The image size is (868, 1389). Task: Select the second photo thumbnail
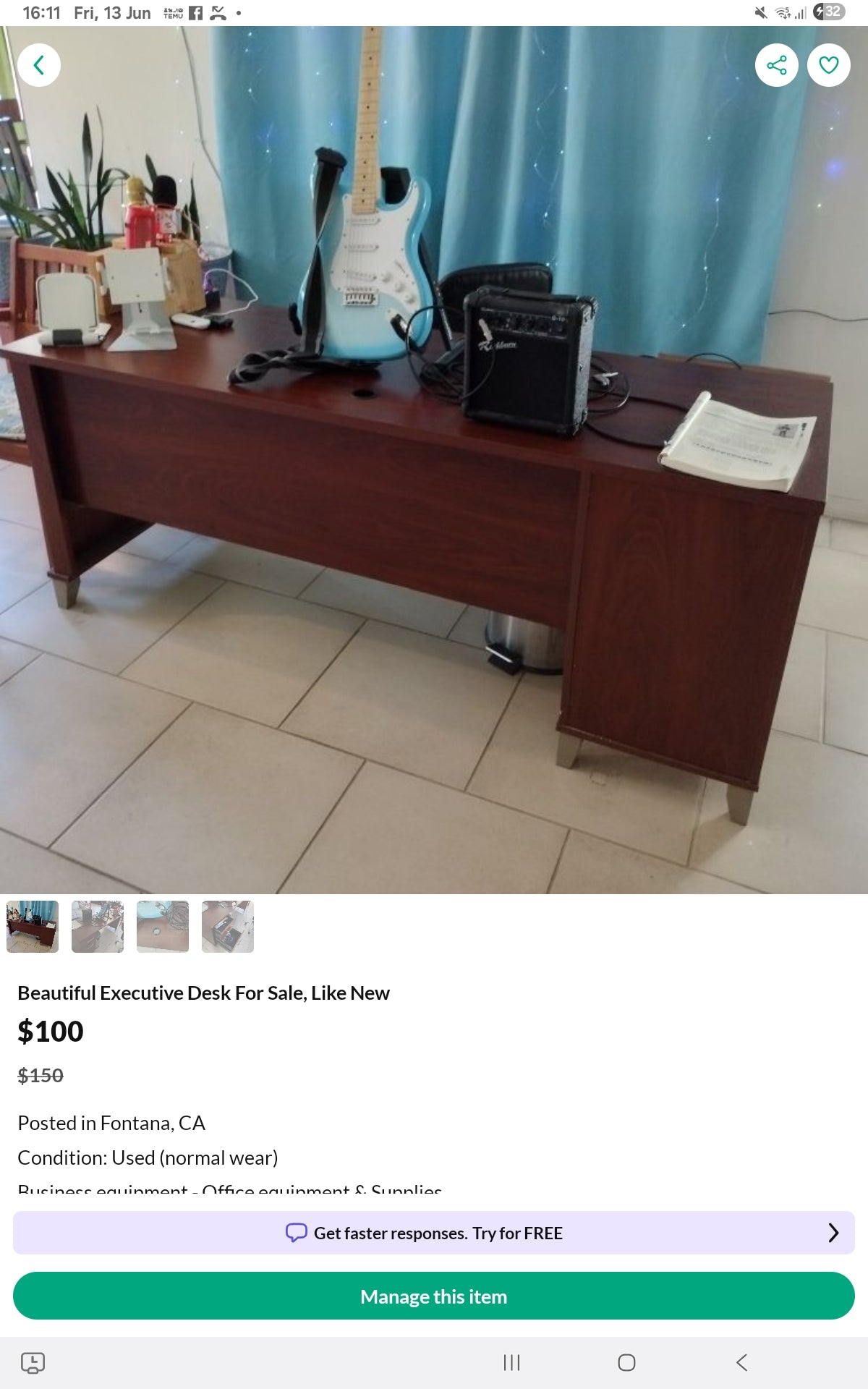click(x=98, y=926)
